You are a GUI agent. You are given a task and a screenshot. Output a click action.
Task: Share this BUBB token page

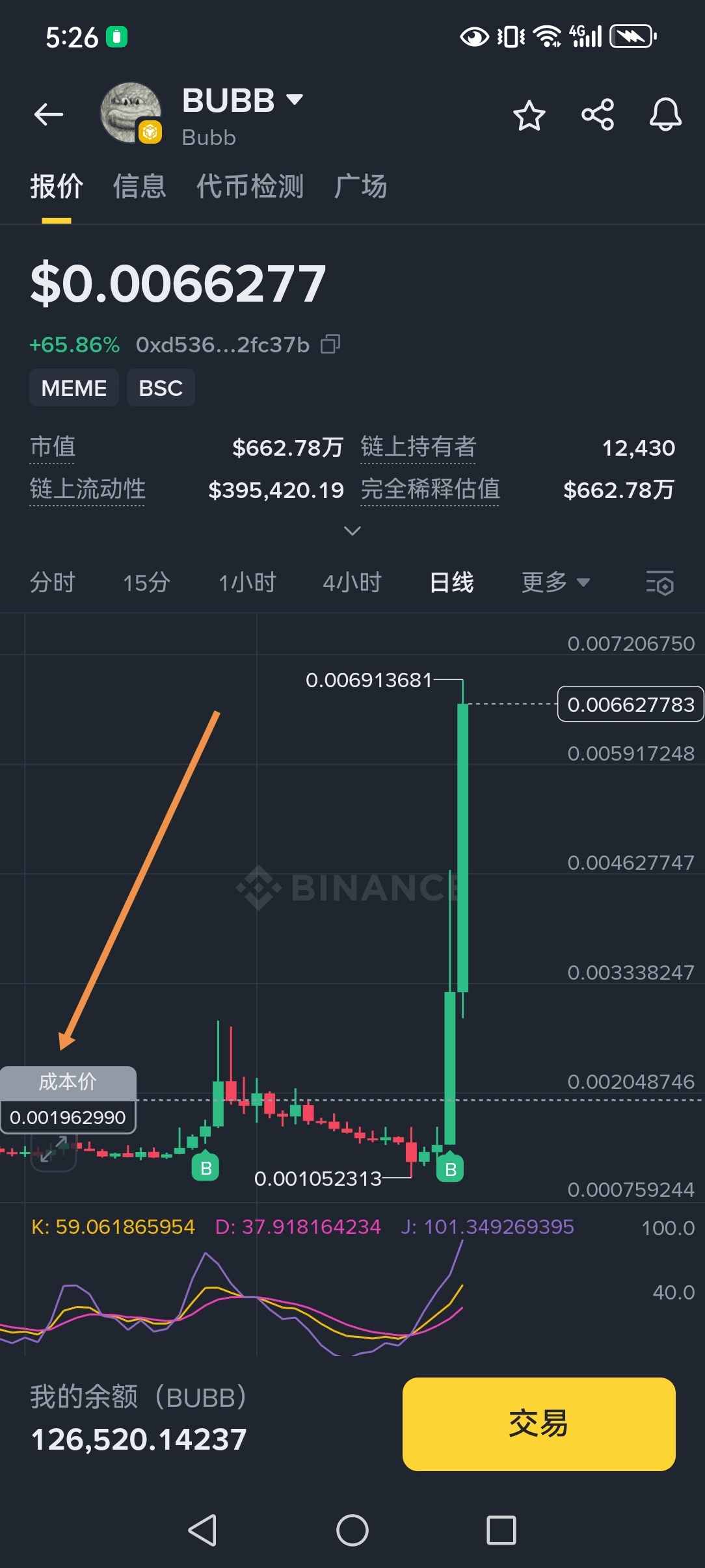tap(598, 115)
